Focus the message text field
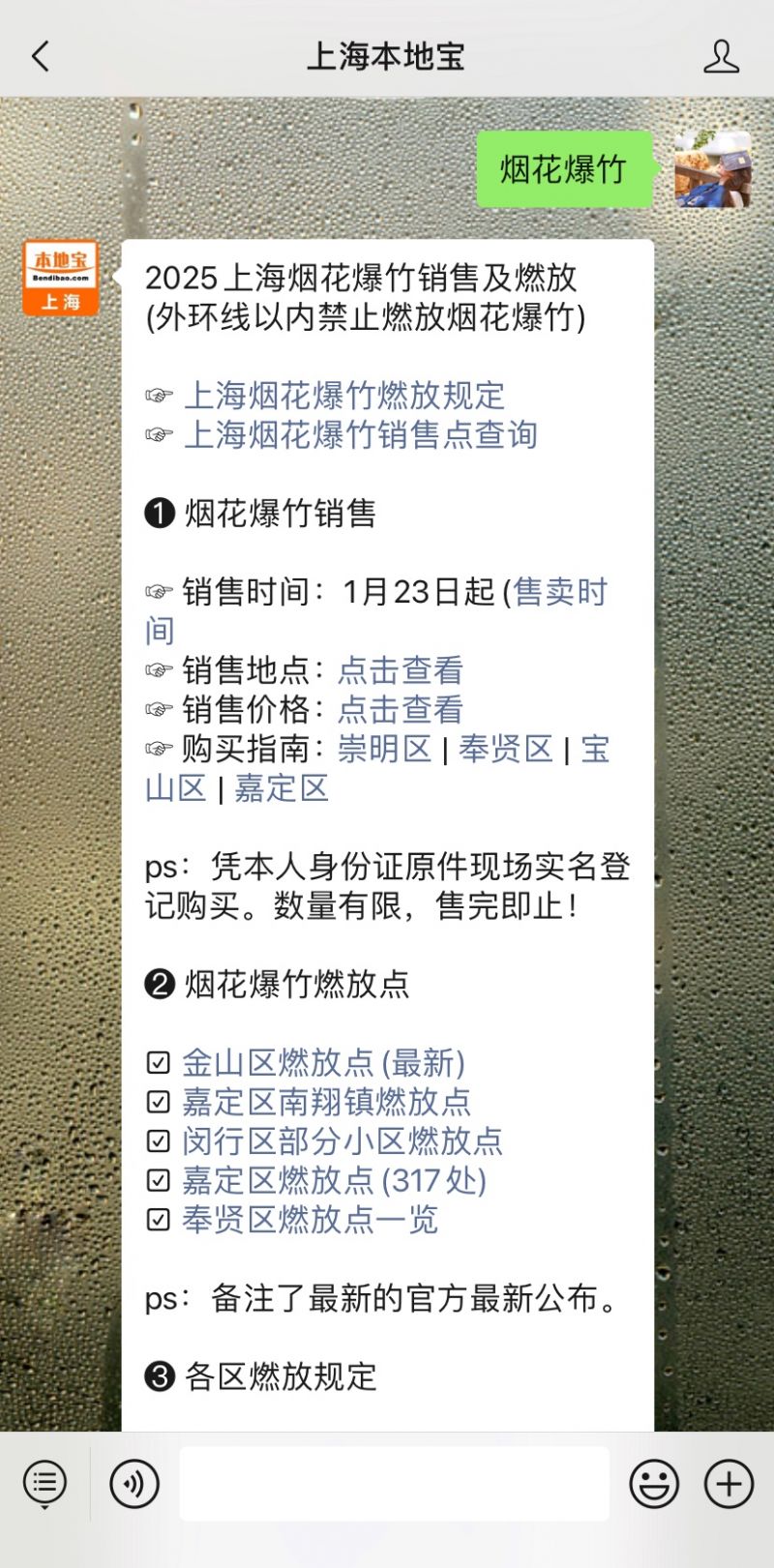This screenshot has height=1568, width=774. [x=395, y=1484]
